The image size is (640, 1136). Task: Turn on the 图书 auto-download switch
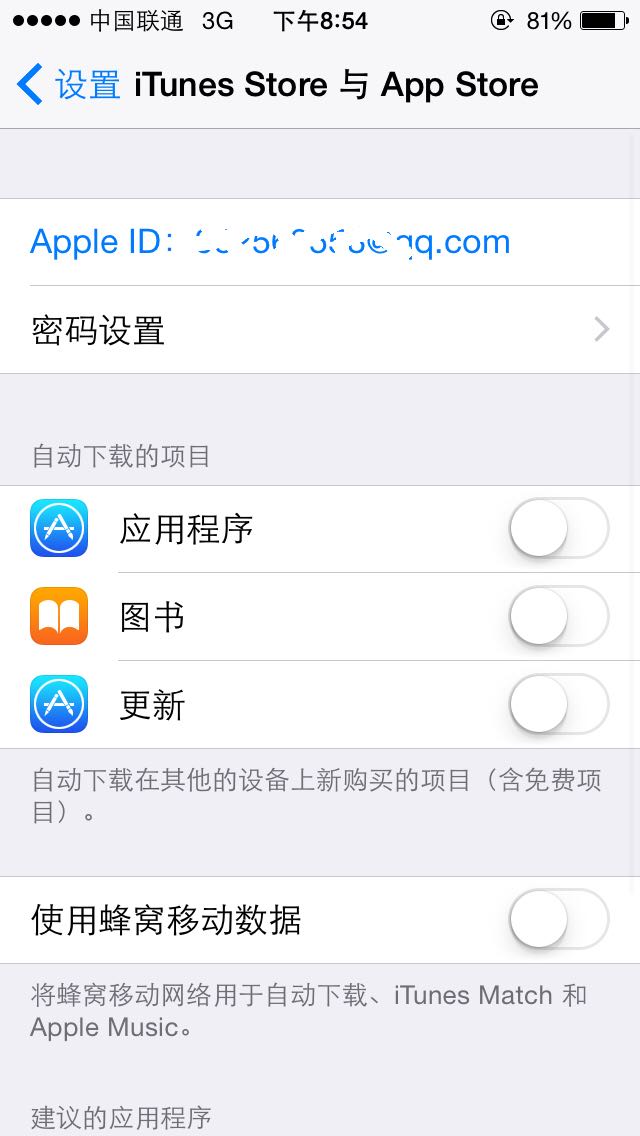(x=559, y=617)
